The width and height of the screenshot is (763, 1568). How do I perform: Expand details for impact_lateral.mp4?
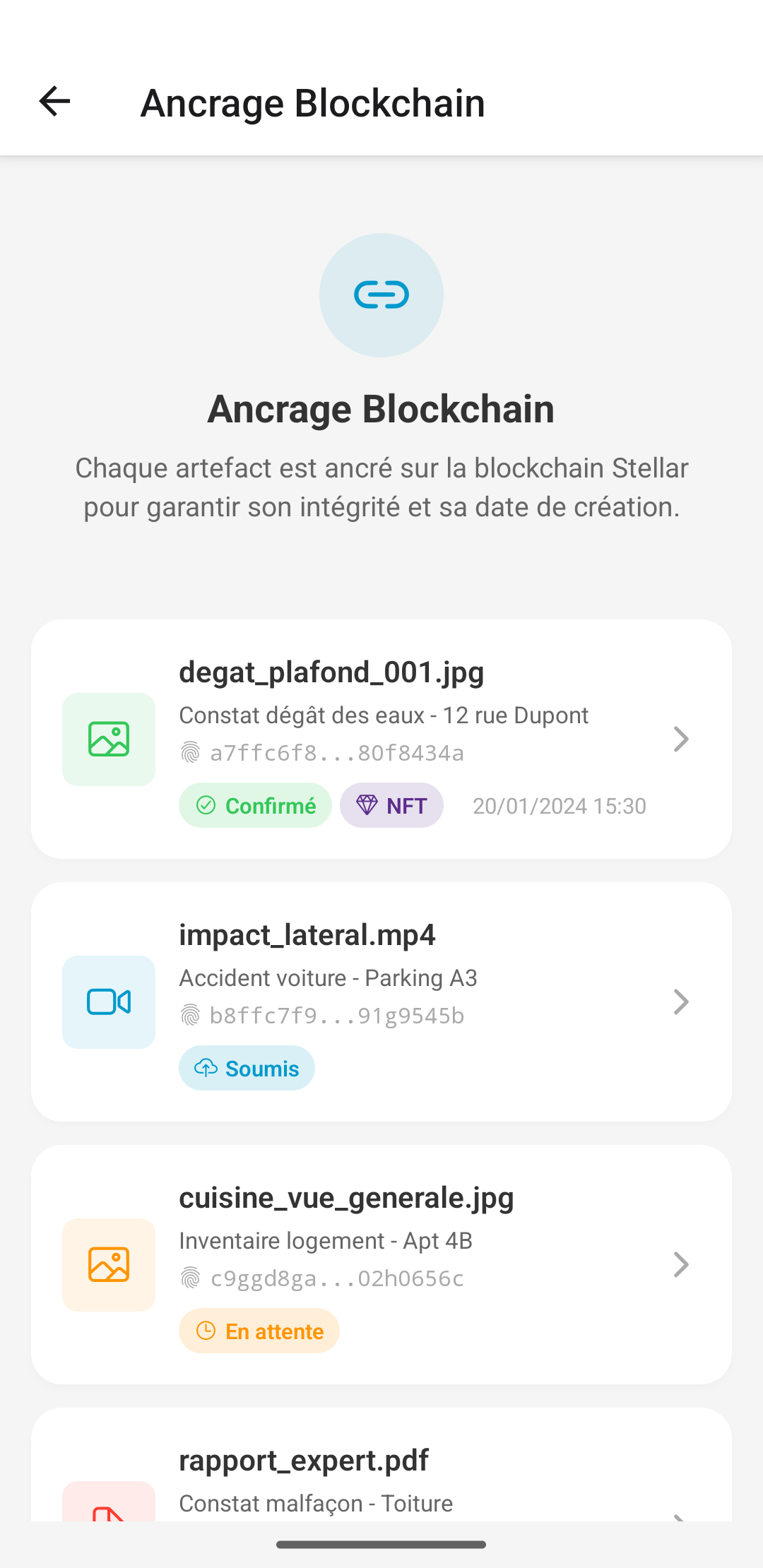tap(680, 1002)
